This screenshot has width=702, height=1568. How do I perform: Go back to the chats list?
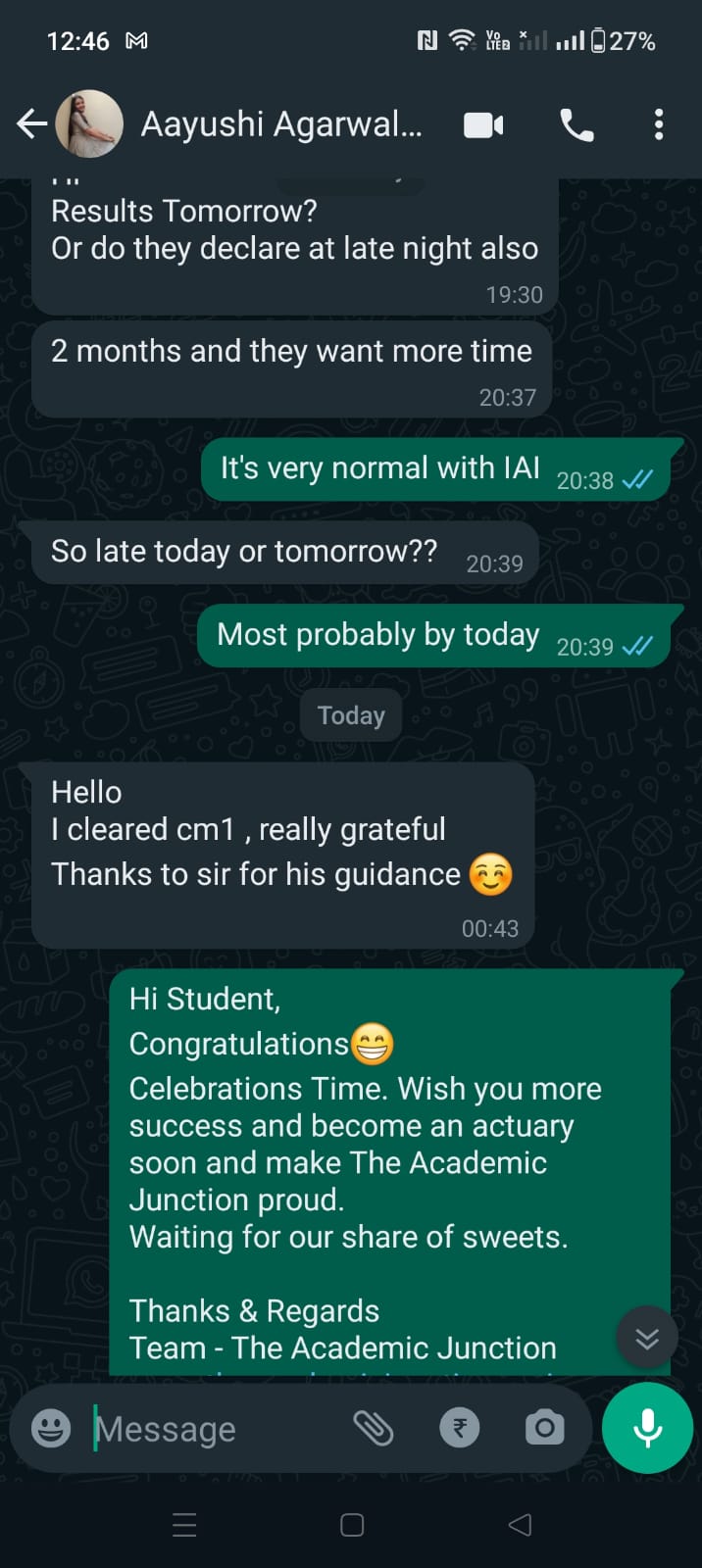tap(31, 124)
